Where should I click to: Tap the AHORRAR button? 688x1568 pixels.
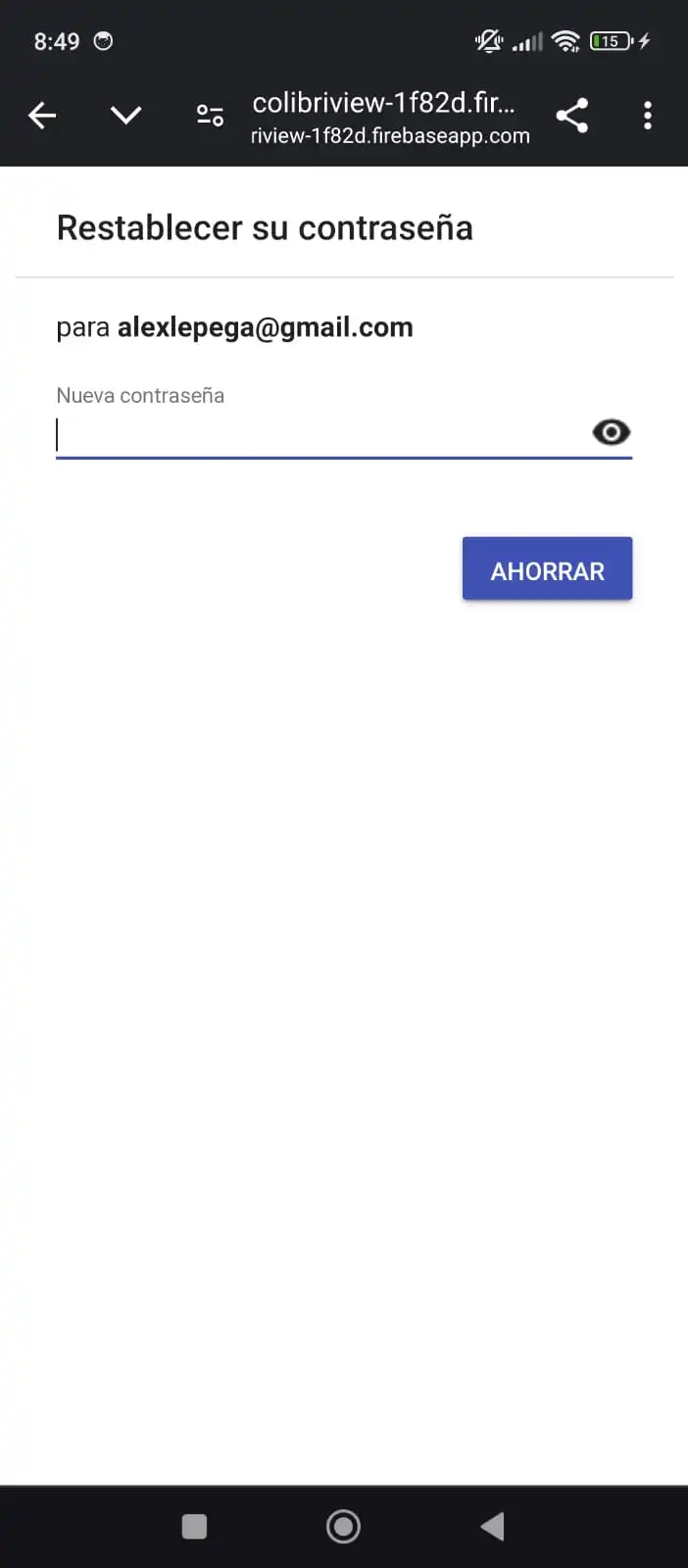point(547,569)
